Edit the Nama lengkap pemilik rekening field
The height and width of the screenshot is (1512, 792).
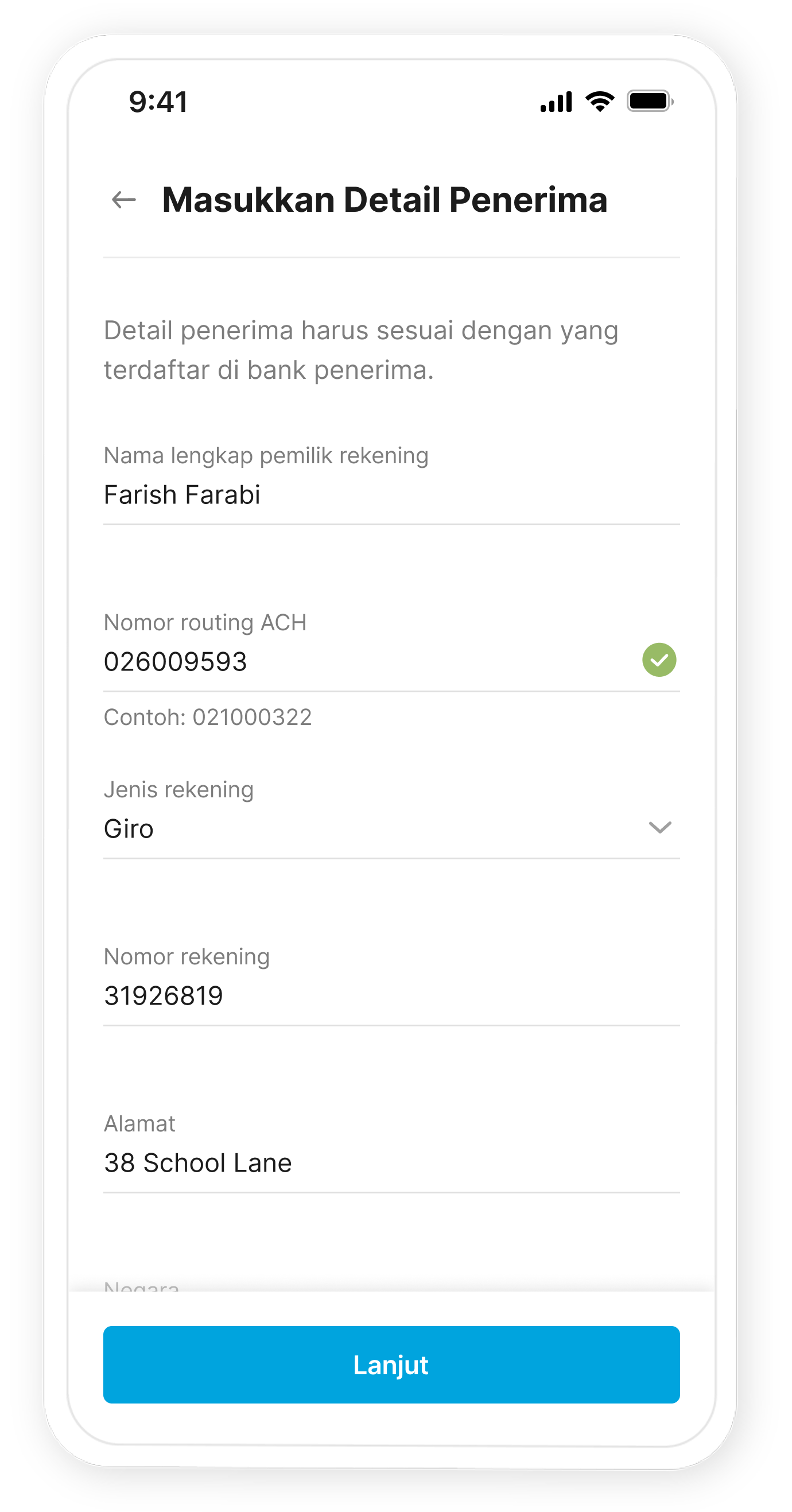click(391, 495)
